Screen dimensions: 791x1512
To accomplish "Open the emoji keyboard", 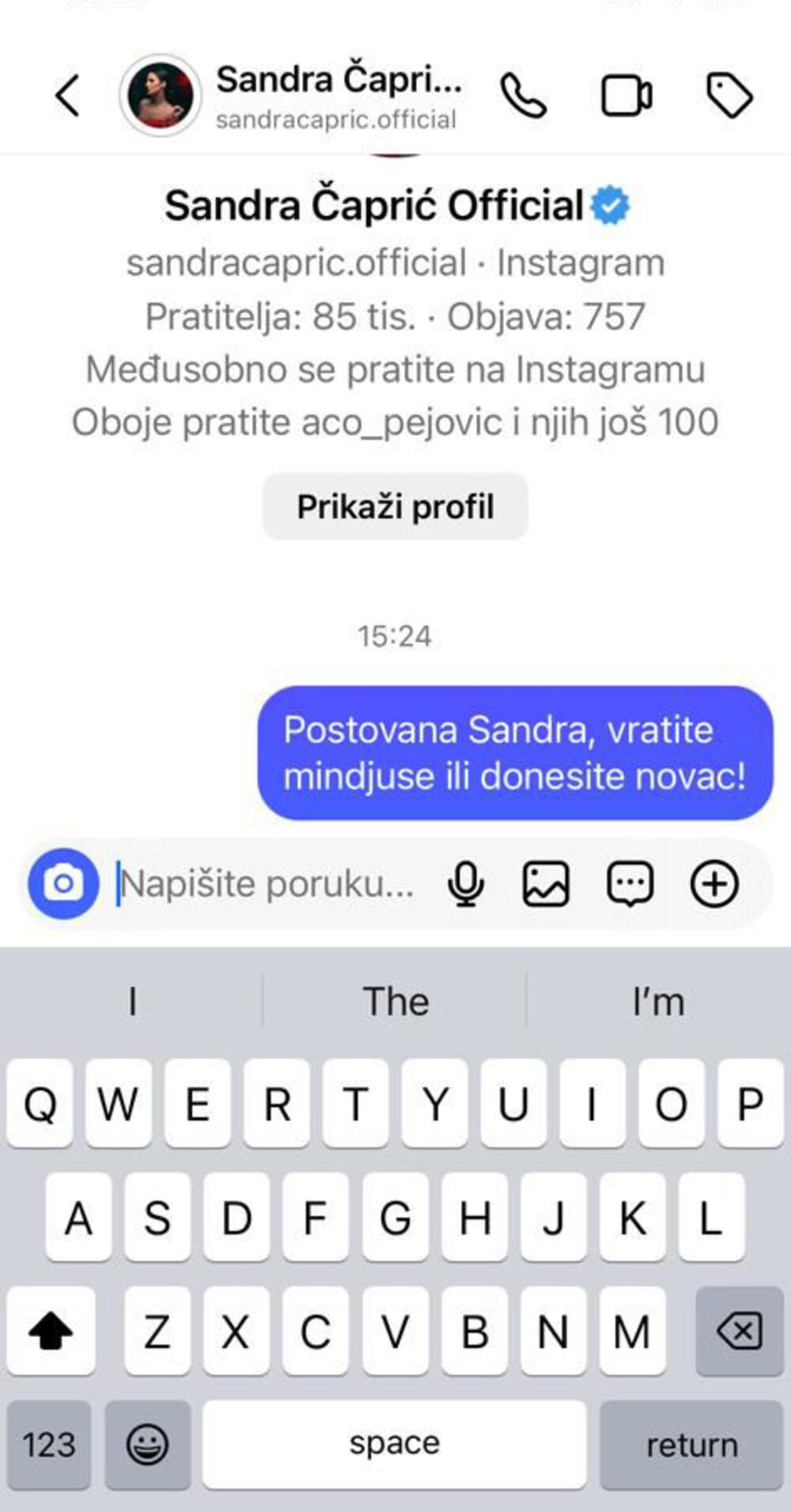I will tap(148, 1445).
